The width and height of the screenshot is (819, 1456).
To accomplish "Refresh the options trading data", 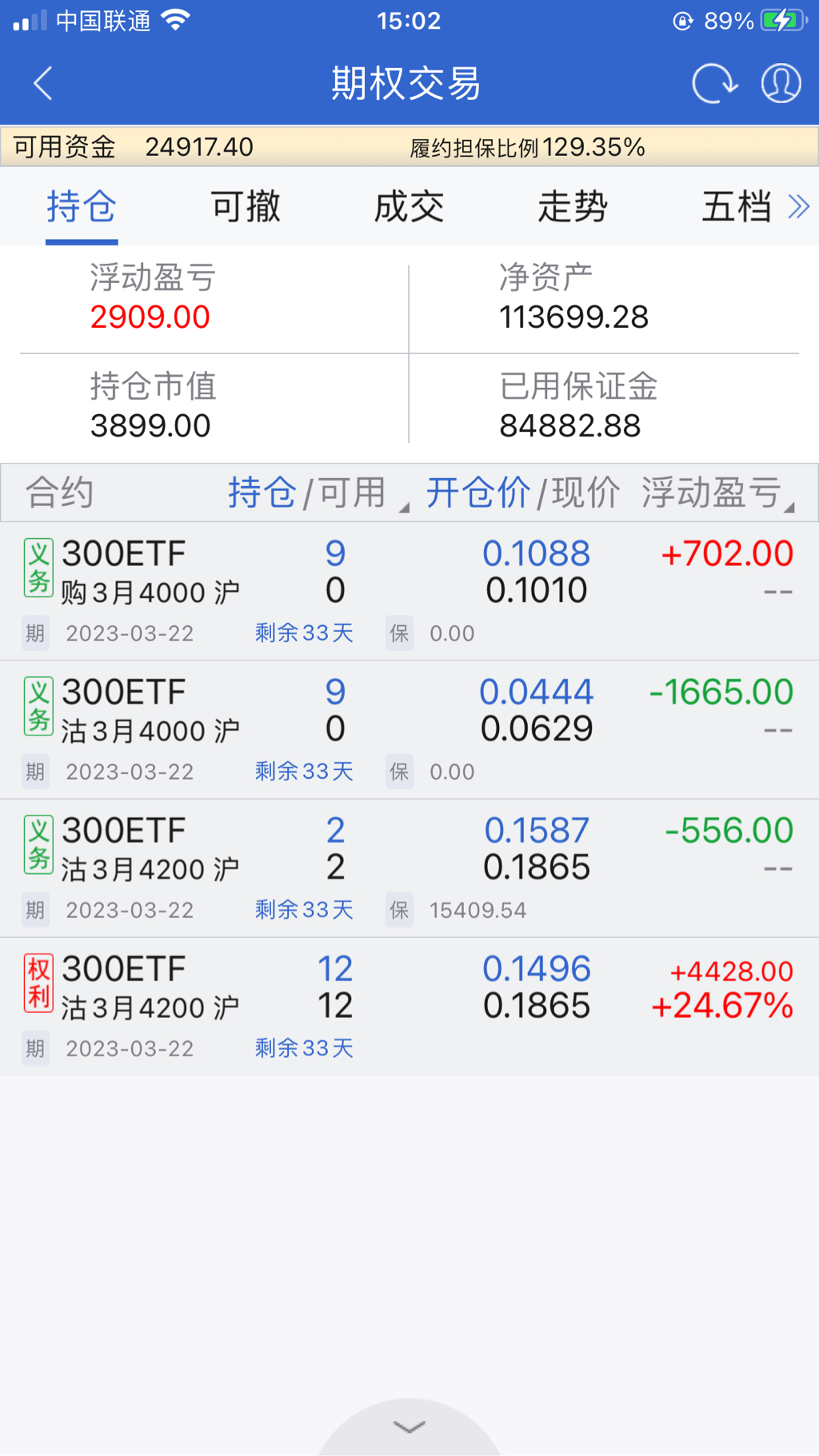I will (x=713, y=83).
